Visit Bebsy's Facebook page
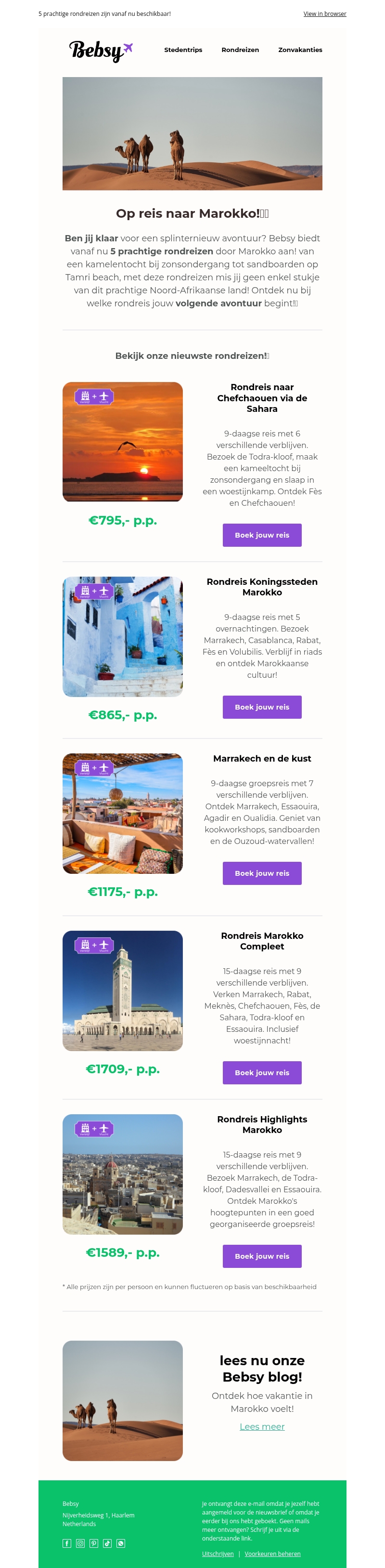385x1568 pixels. pyautogui.click(x=67, y=1543)
